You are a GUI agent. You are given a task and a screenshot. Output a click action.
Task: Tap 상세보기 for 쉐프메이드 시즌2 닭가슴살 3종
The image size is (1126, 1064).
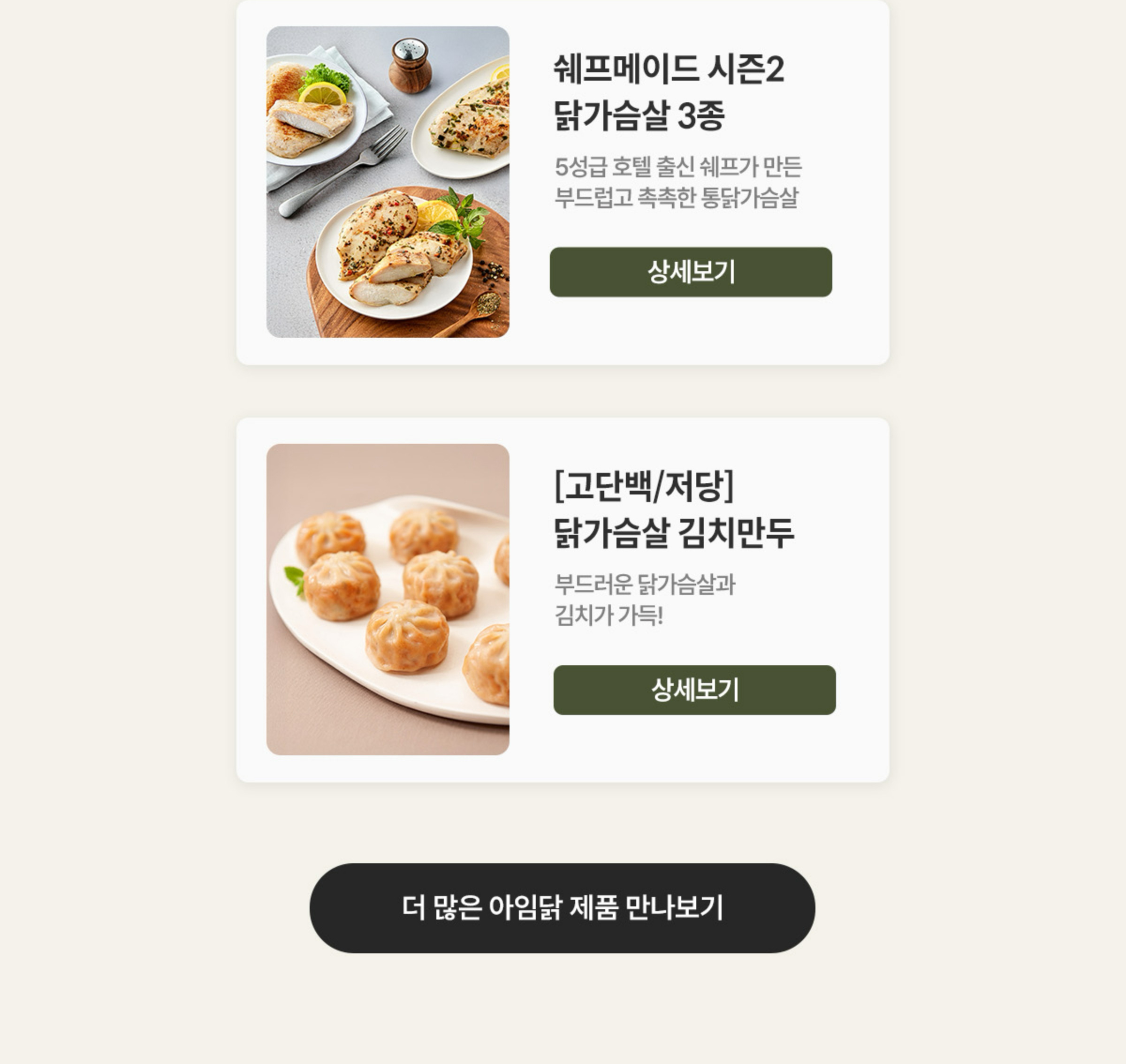pyautogui.click(x=690, y=272)
